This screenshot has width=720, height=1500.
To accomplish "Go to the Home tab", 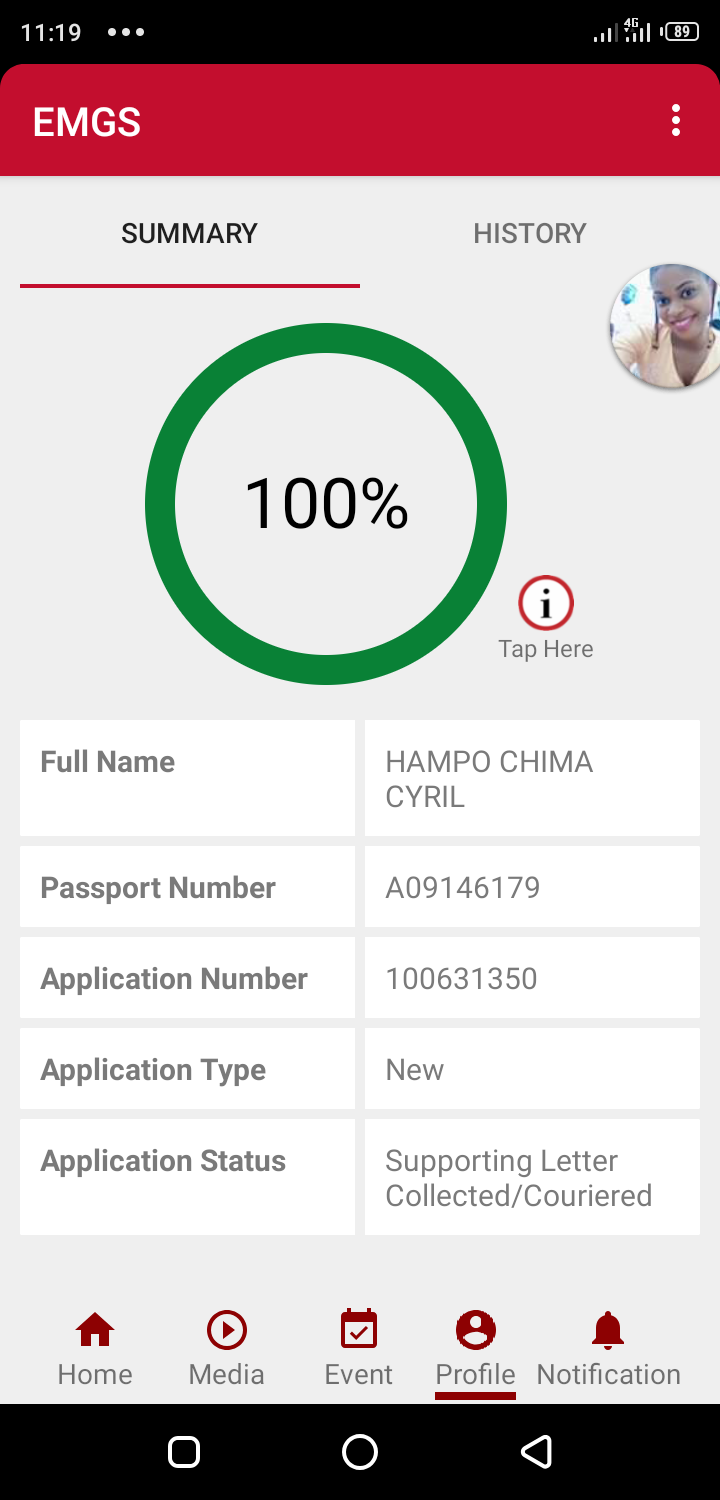I will click(x=95, y=1348).
